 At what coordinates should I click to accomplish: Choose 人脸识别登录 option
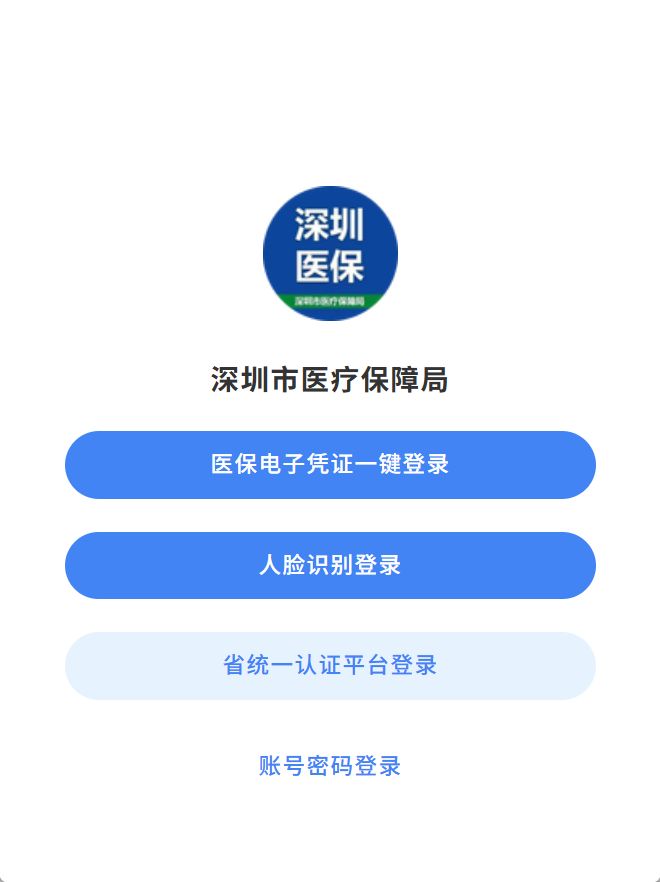coord(330,566)
